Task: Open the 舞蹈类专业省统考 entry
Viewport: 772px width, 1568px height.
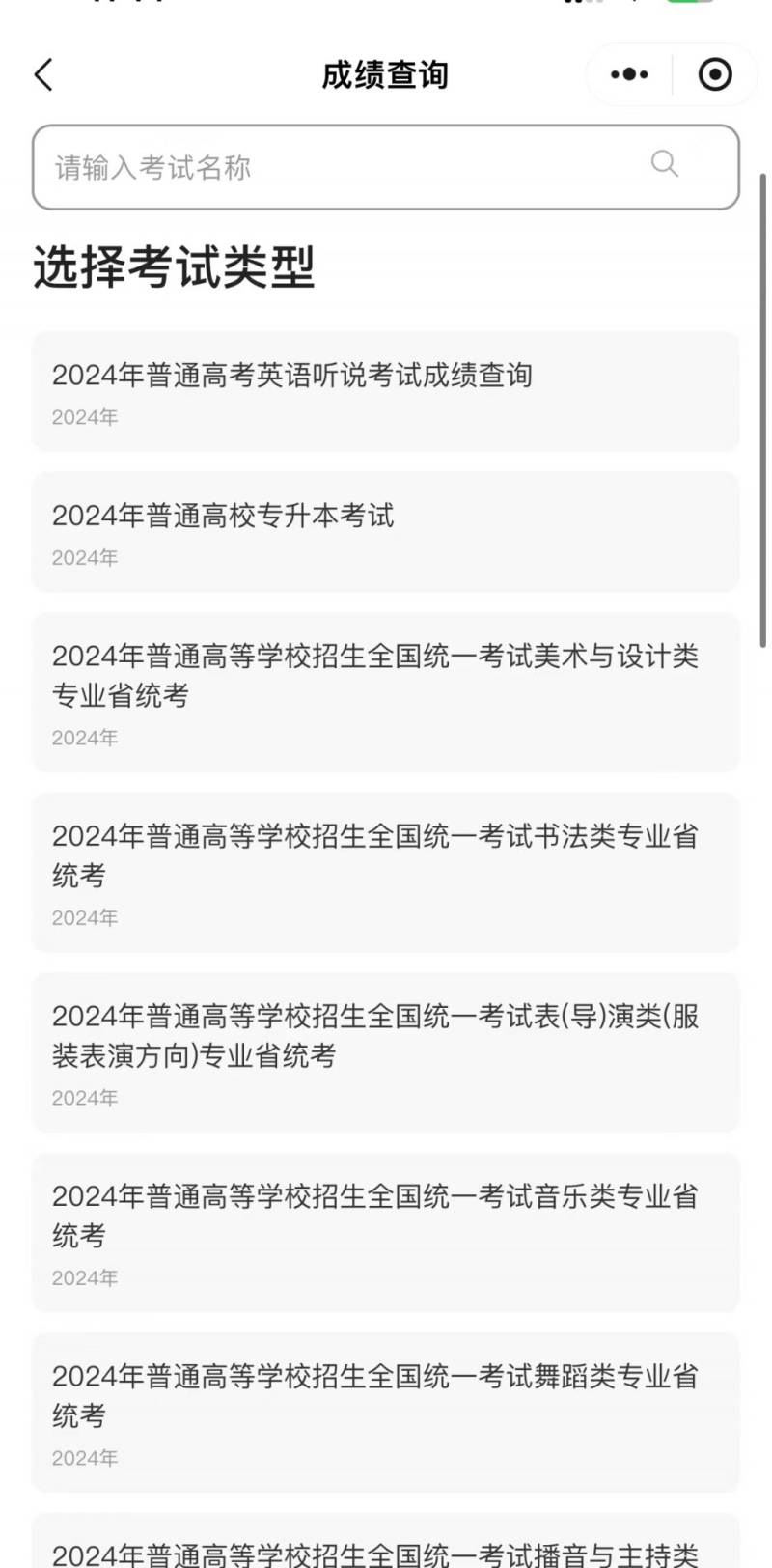Action: coord(386,1413)
